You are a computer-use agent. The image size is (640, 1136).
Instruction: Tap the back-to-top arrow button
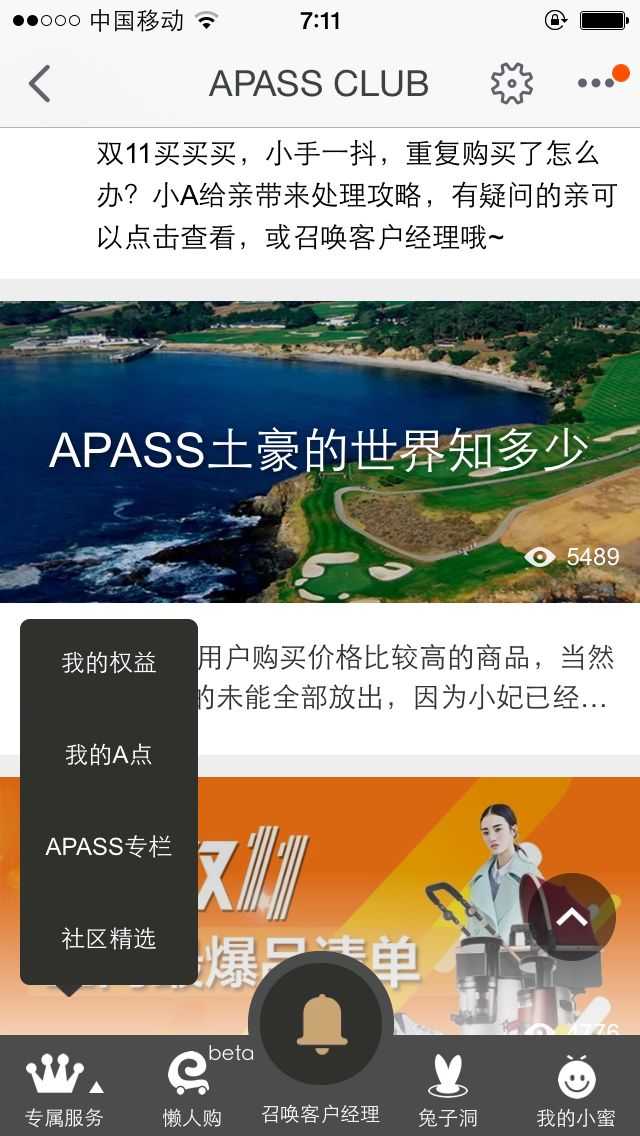tap(572, 917)
